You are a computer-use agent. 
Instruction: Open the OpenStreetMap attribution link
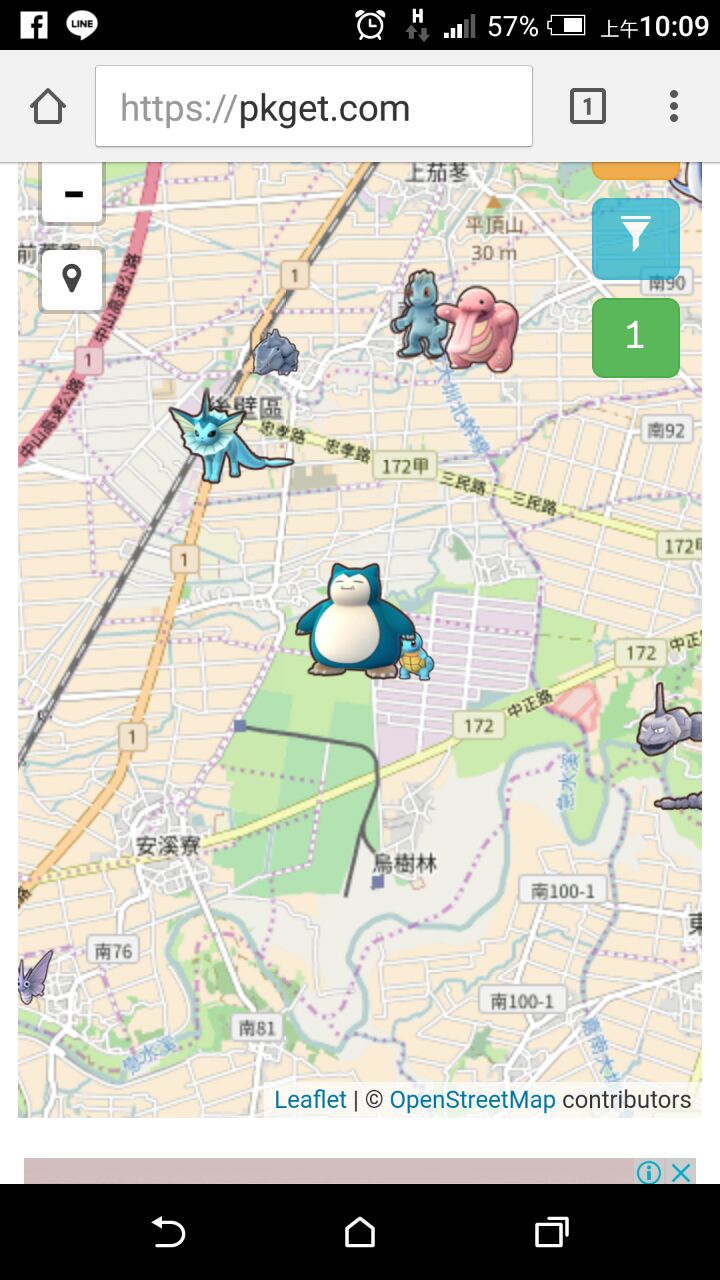tap(472, 1100)
